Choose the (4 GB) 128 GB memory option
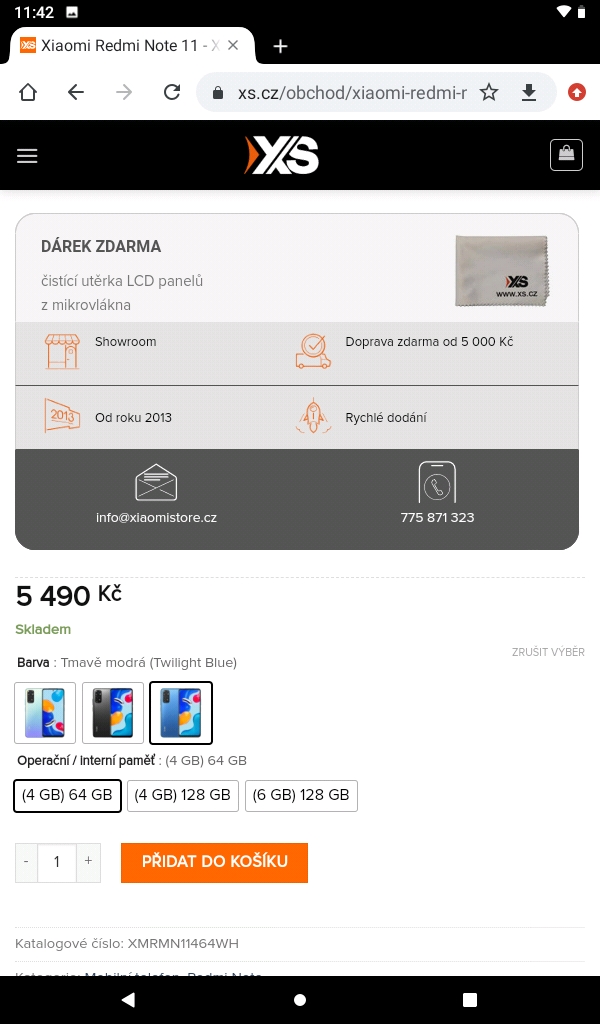The image size is (600, 1024). pos(183,796)
